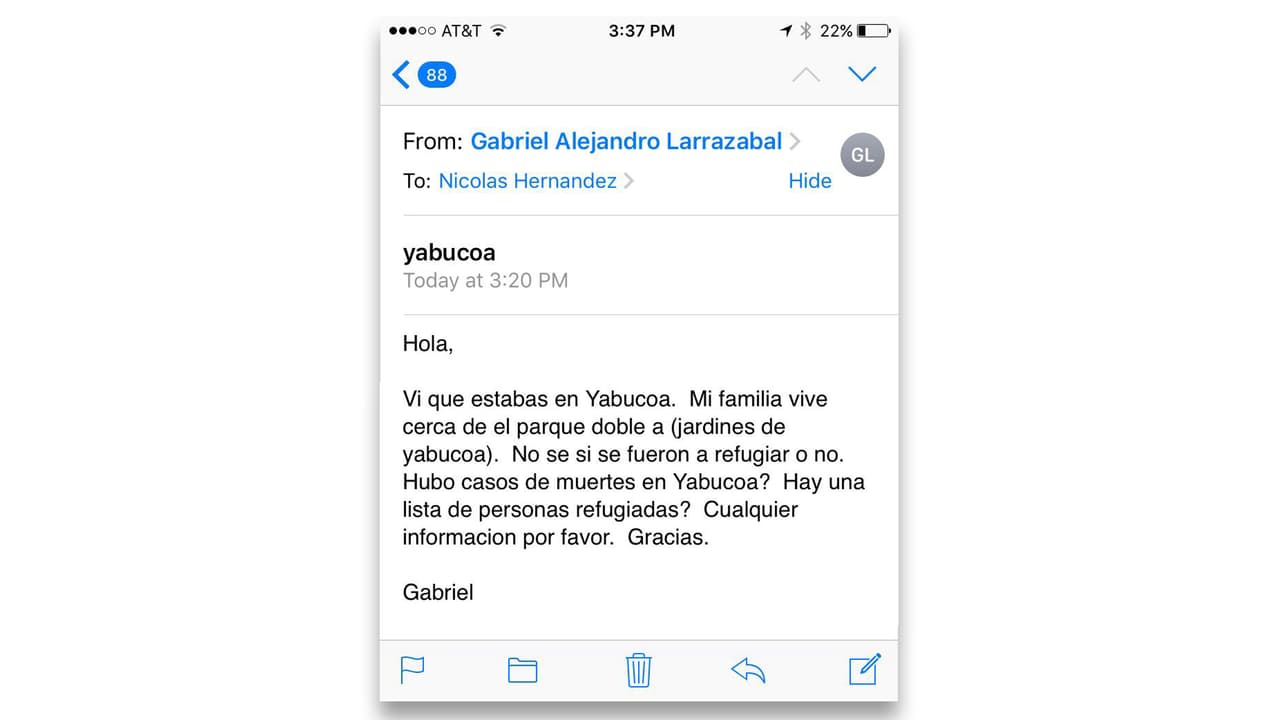The width and height of the screenshot is (1280, 720).
Task: Open sender Gabriel Alejandro Larrazabal's contact details
Action: (626, 142)
